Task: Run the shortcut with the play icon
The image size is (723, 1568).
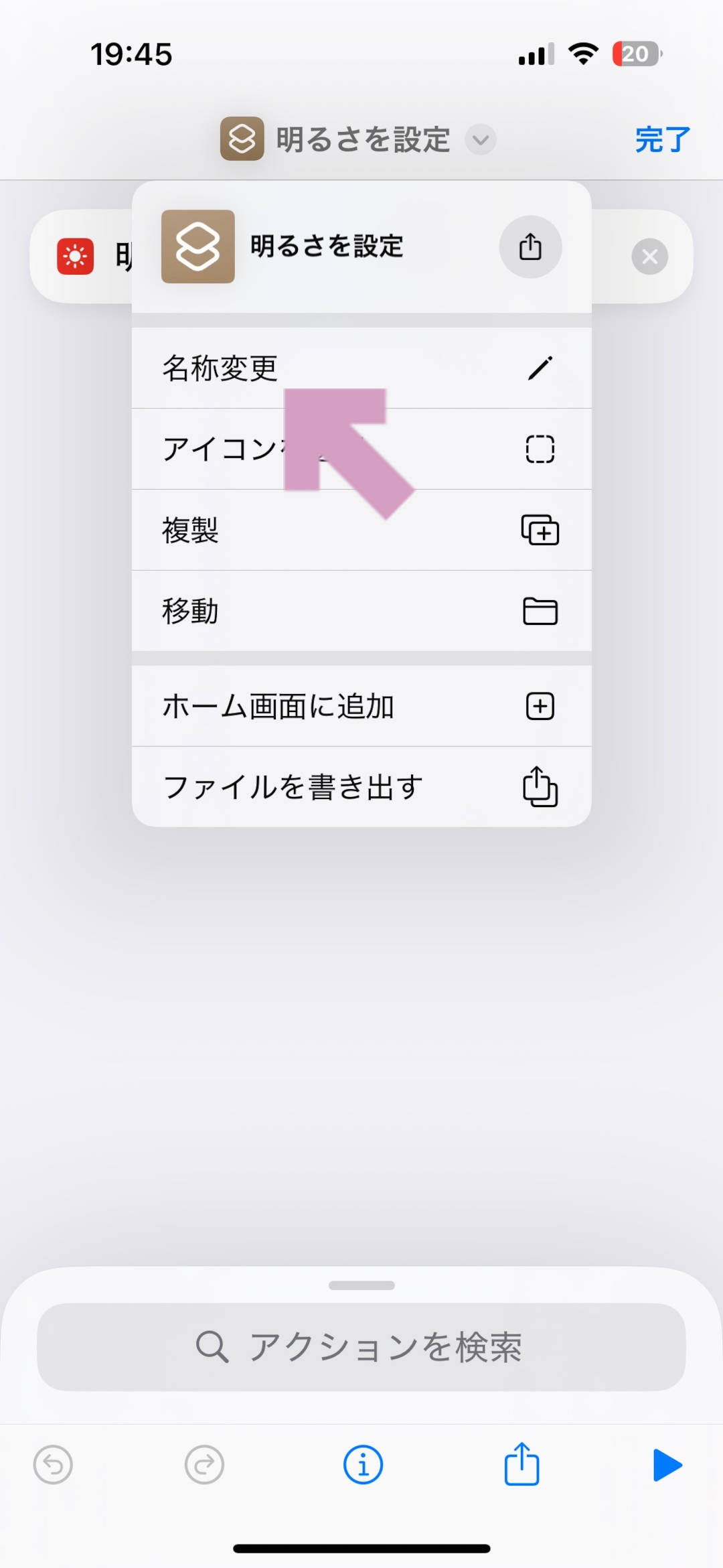Action: 667,1464
